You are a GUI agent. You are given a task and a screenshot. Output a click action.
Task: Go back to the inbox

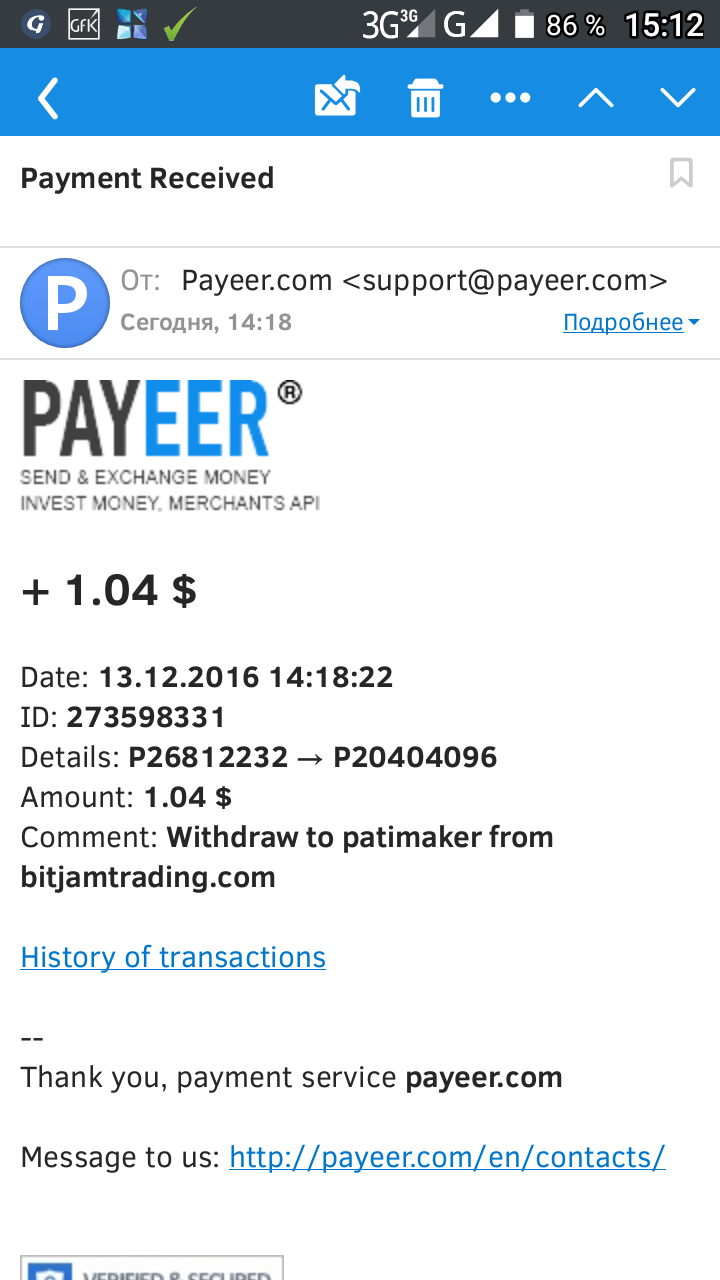(x=48, y=98)
